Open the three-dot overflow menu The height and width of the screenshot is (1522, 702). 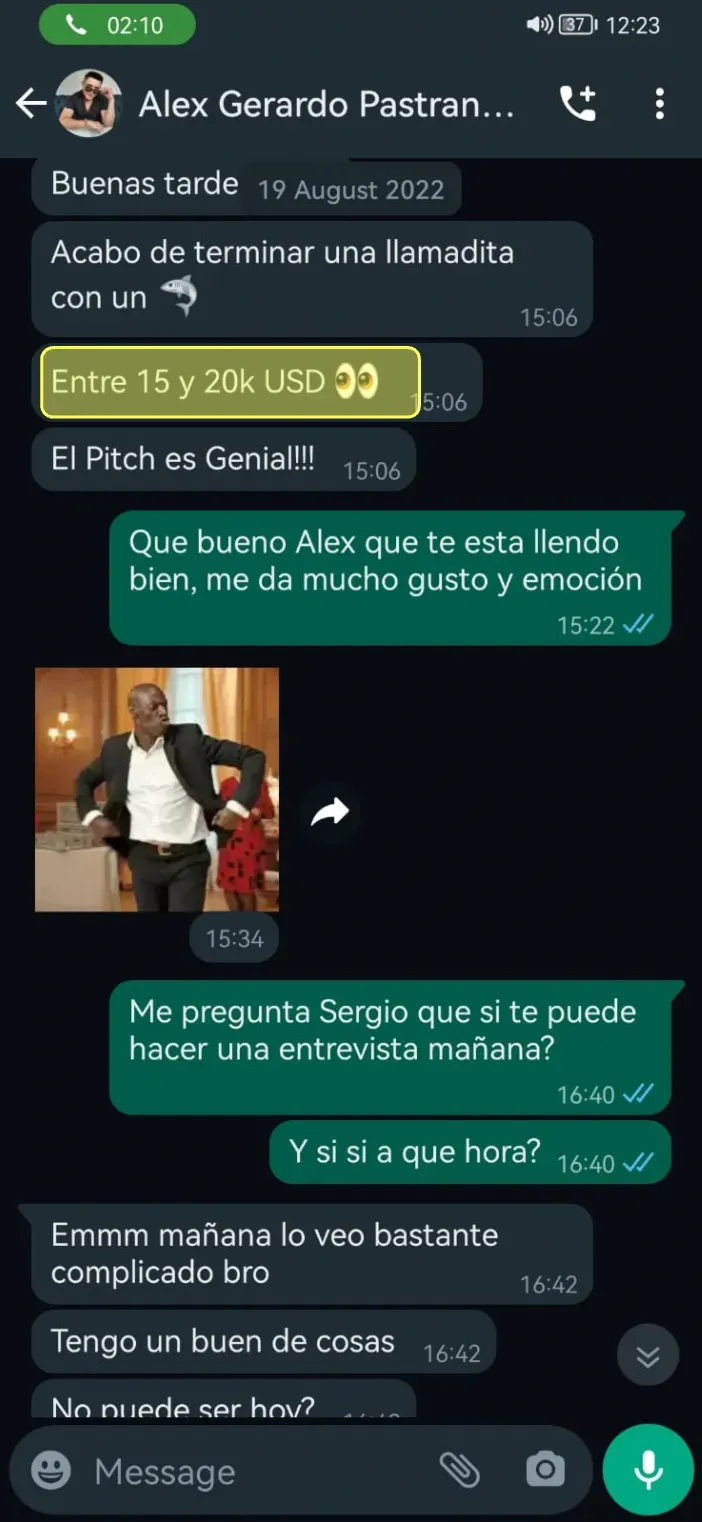click(x=659, y=104)
